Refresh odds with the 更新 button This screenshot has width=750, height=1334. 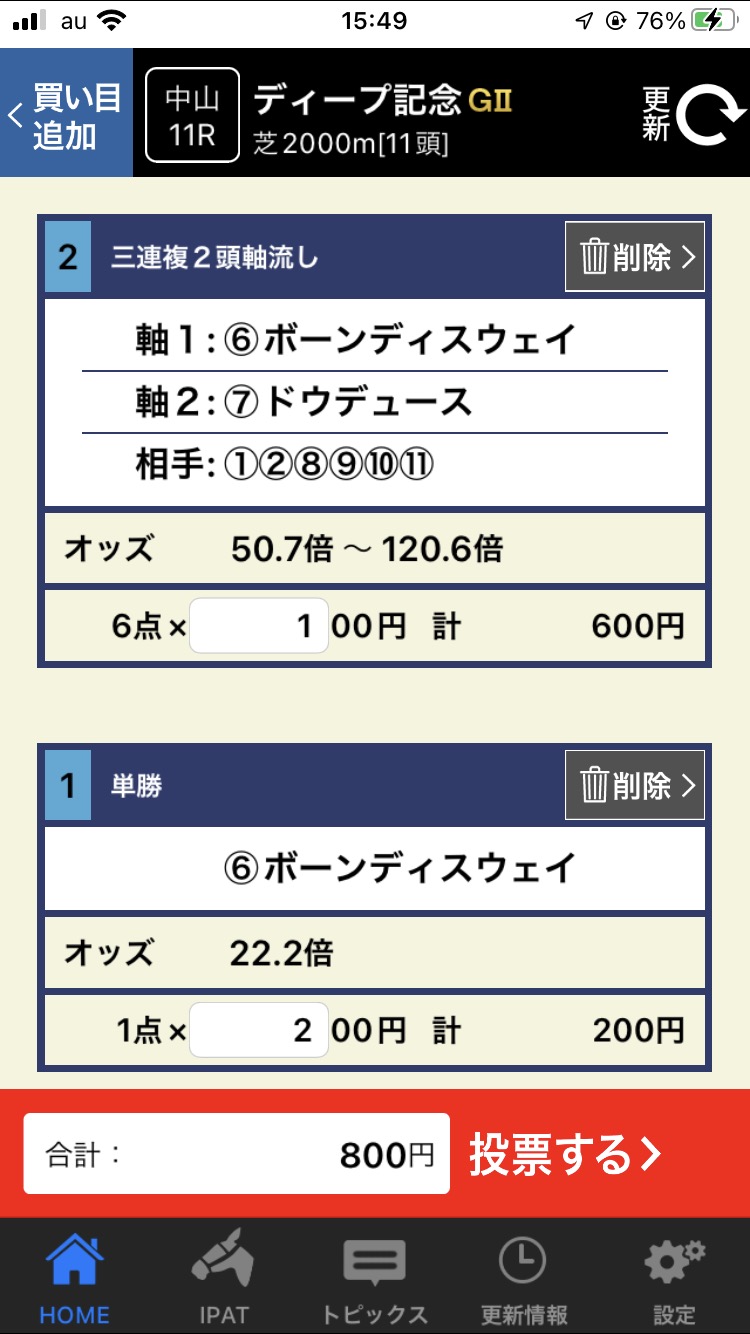[693, 114]
